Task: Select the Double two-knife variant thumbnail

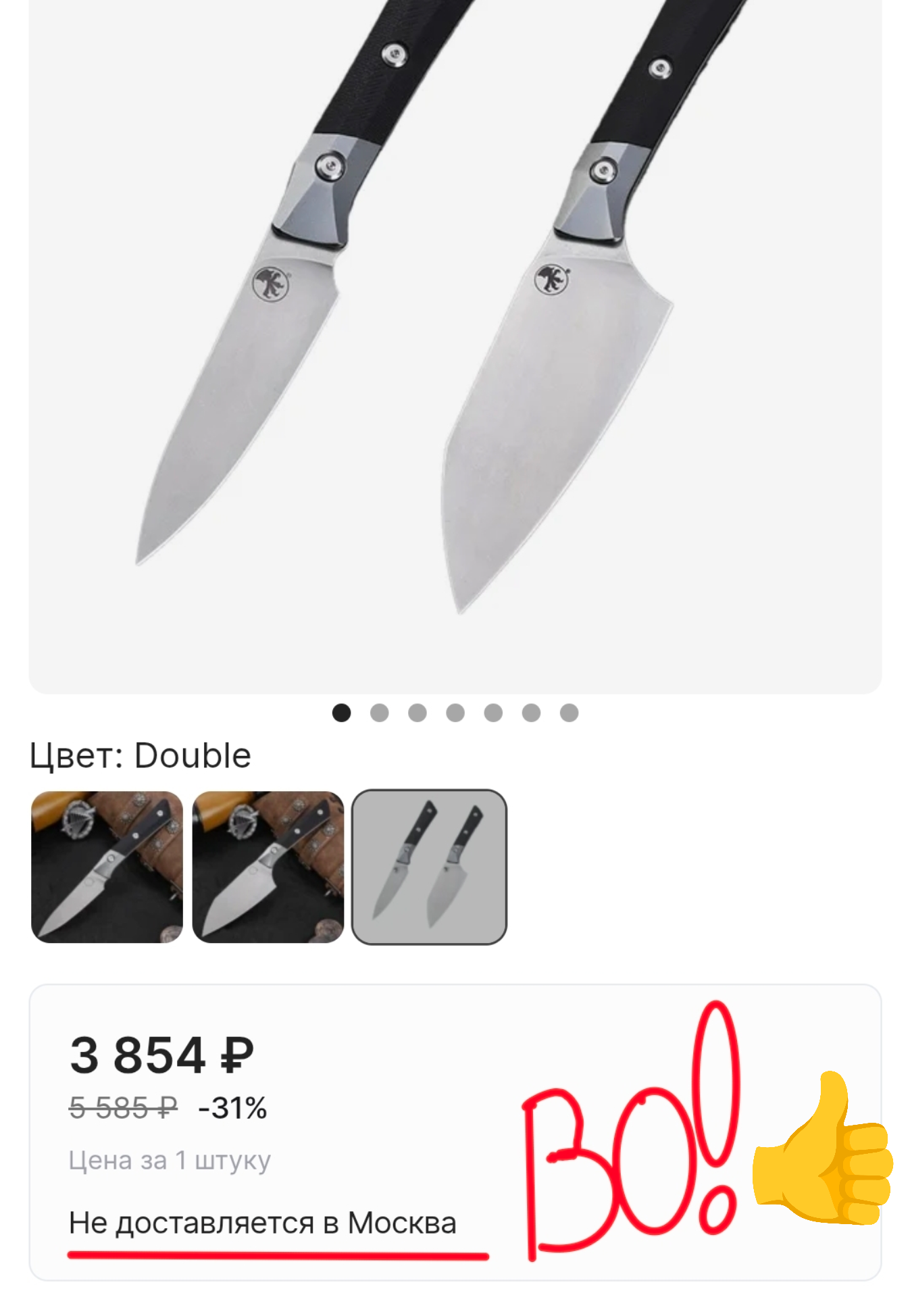Action: [429, 867]
